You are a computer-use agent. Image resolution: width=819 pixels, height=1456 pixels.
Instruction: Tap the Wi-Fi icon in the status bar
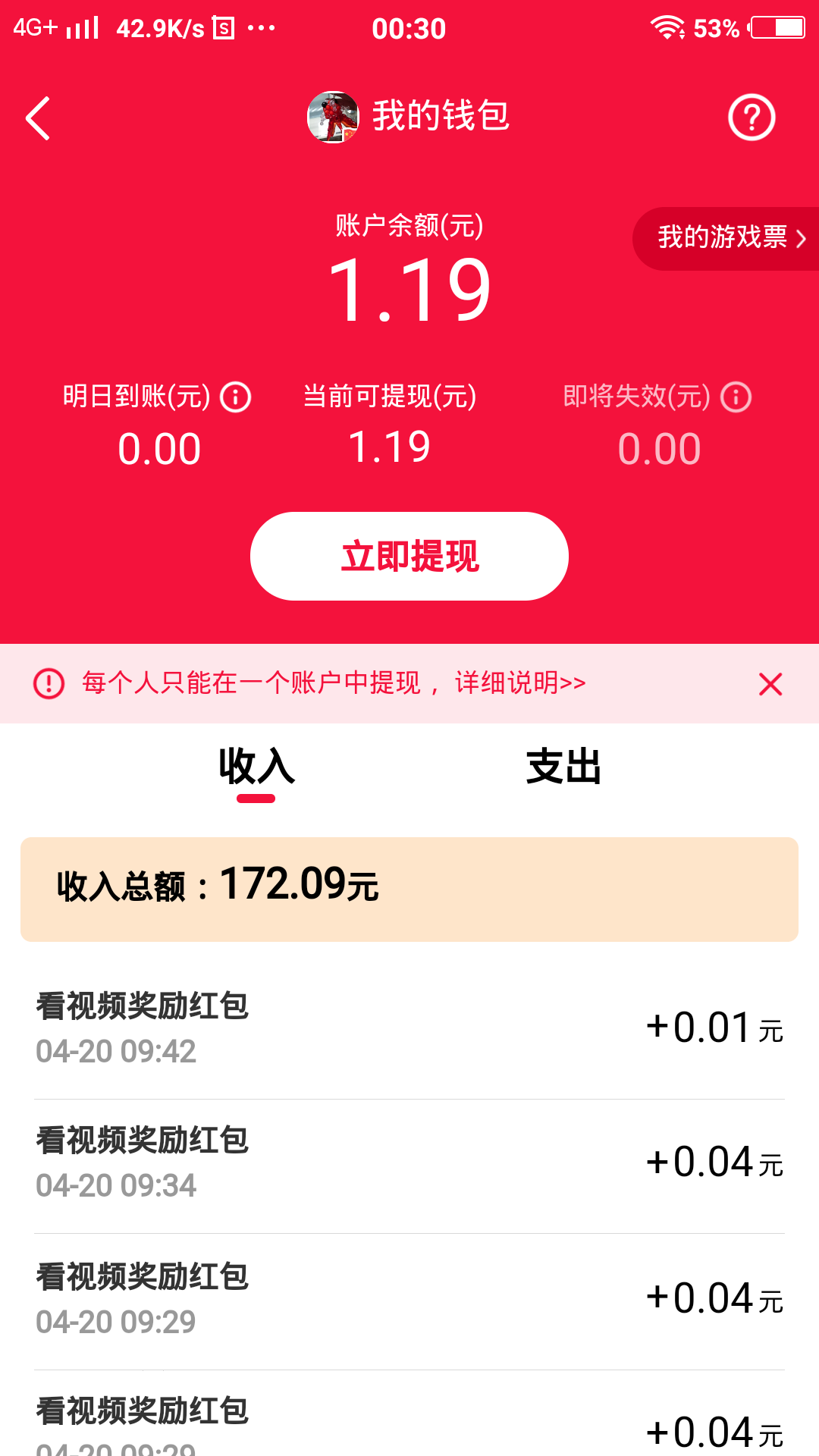point(666,27)
